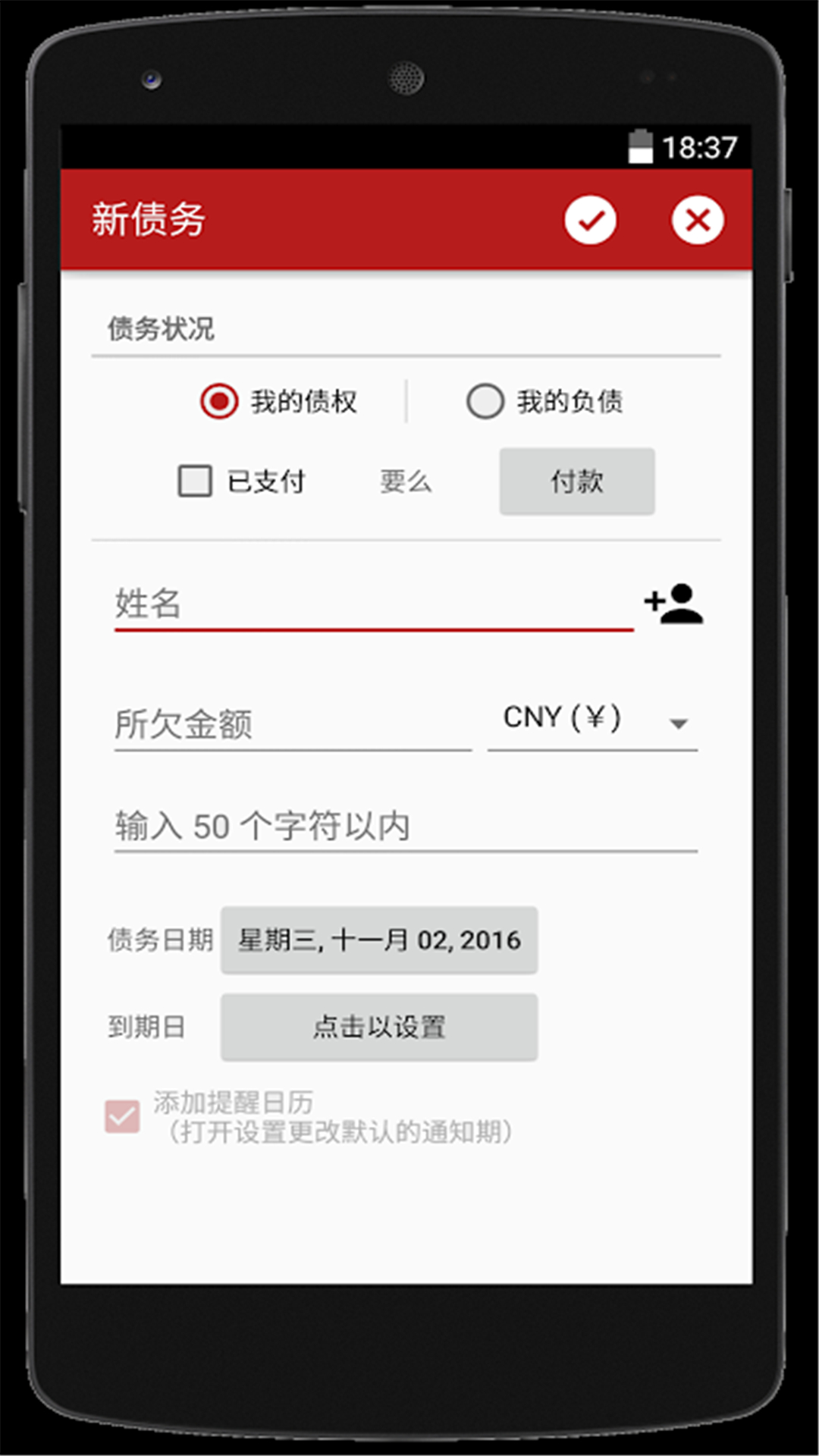Select the 我的债权 radio option
Image resolution: width=819 pixels, height=1456 pixels.
(219, 400)
